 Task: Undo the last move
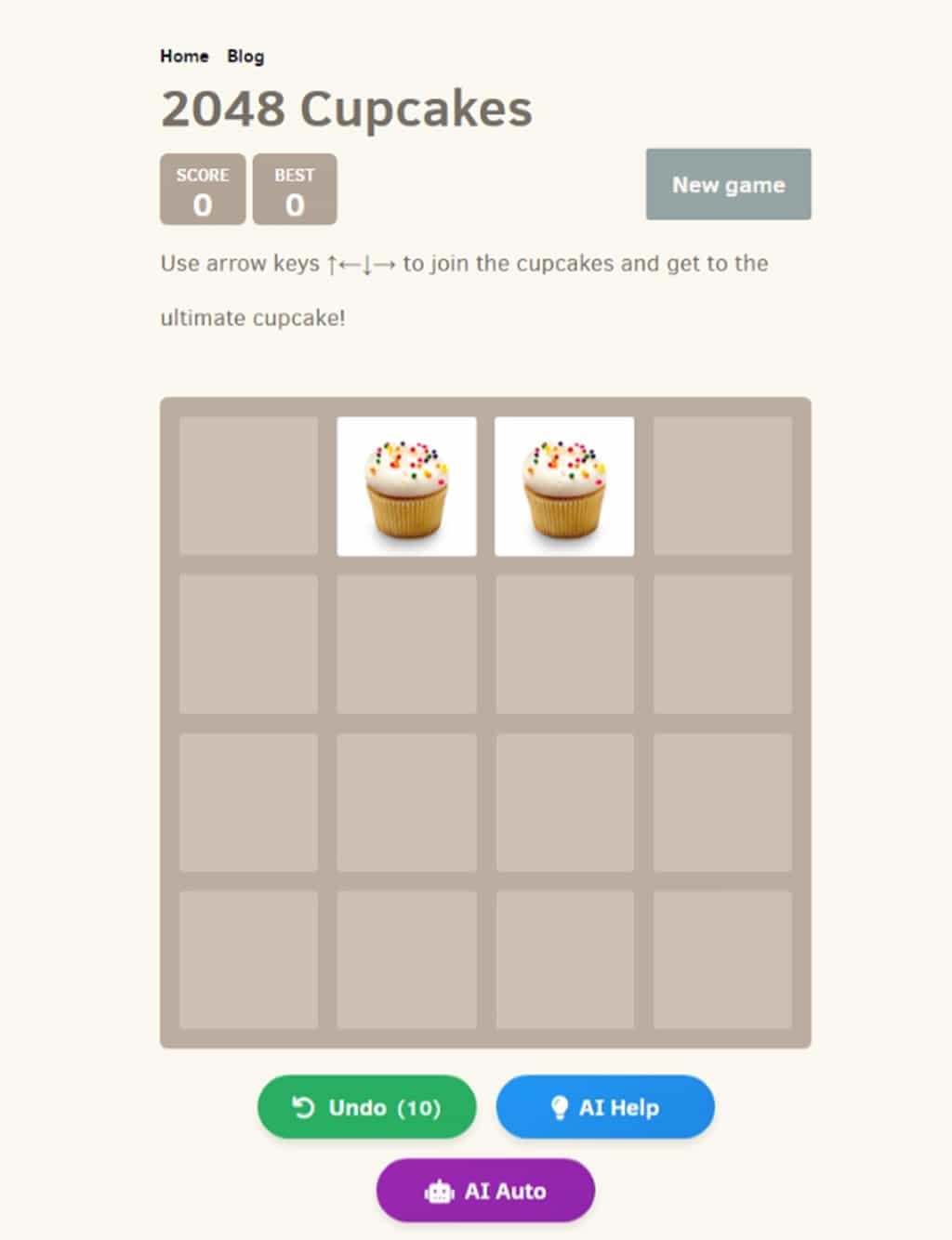tap(366, 1107)
